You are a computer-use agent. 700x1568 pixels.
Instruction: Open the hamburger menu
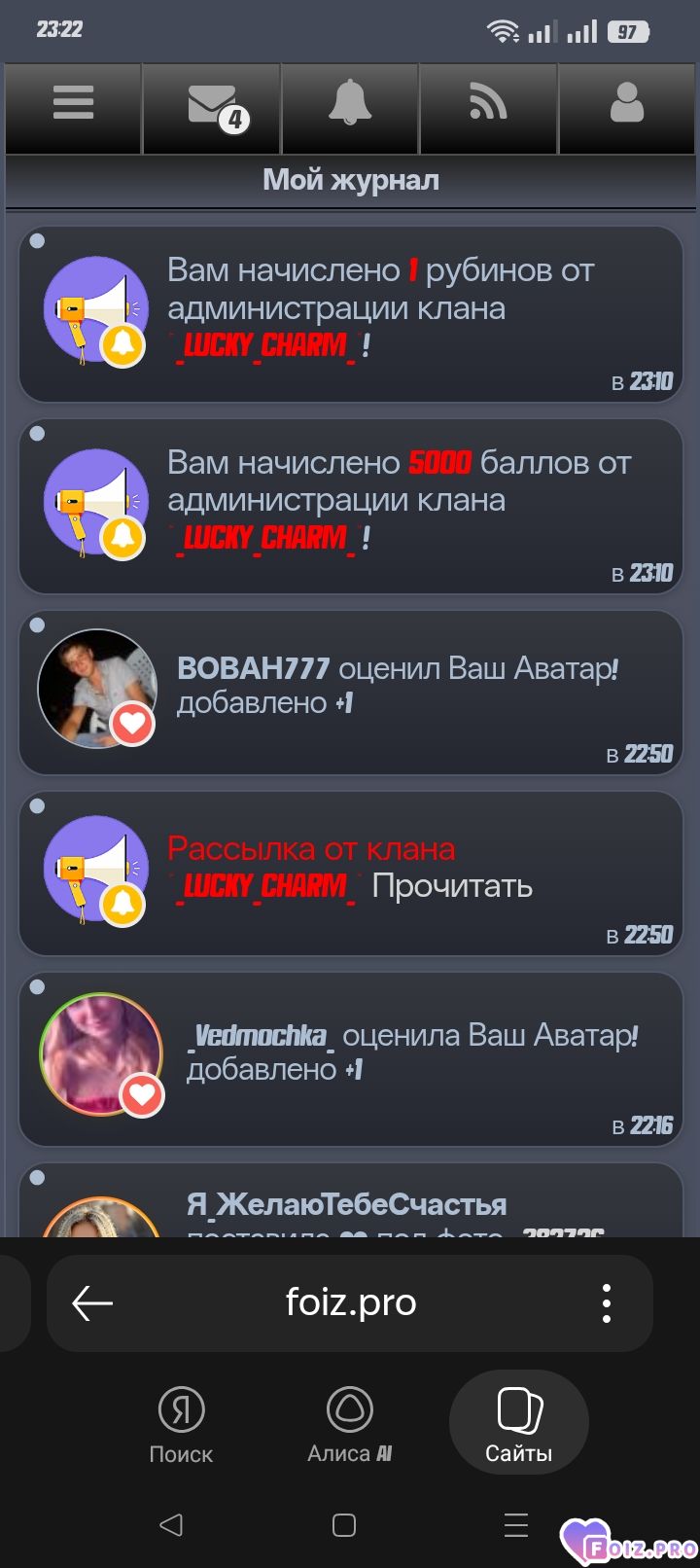pos(73,103)
